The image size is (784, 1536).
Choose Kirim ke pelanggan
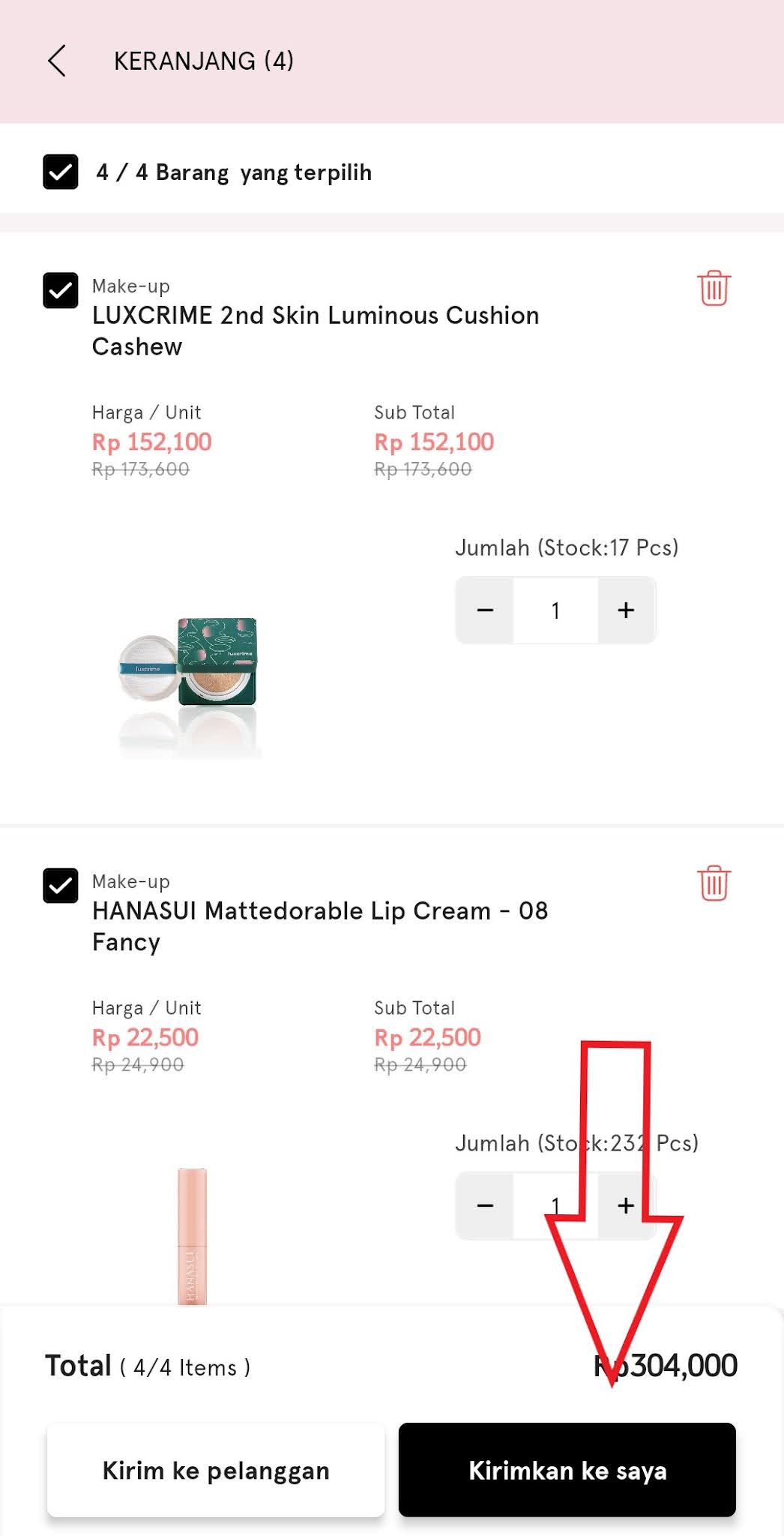click(216, 1470)
